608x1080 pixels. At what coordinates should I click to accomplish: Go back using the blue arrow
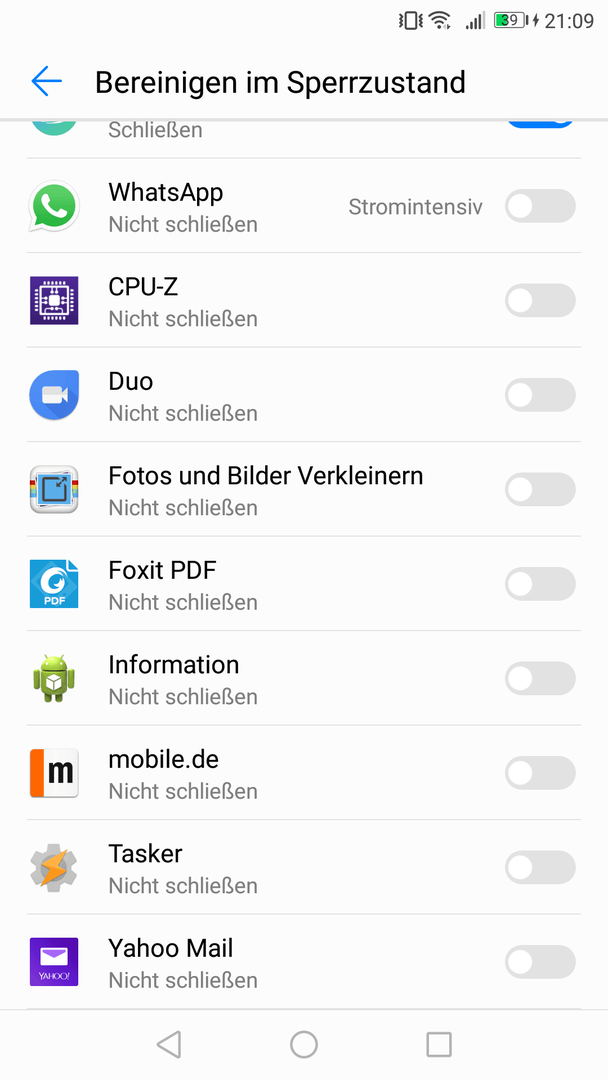[47, 81]
